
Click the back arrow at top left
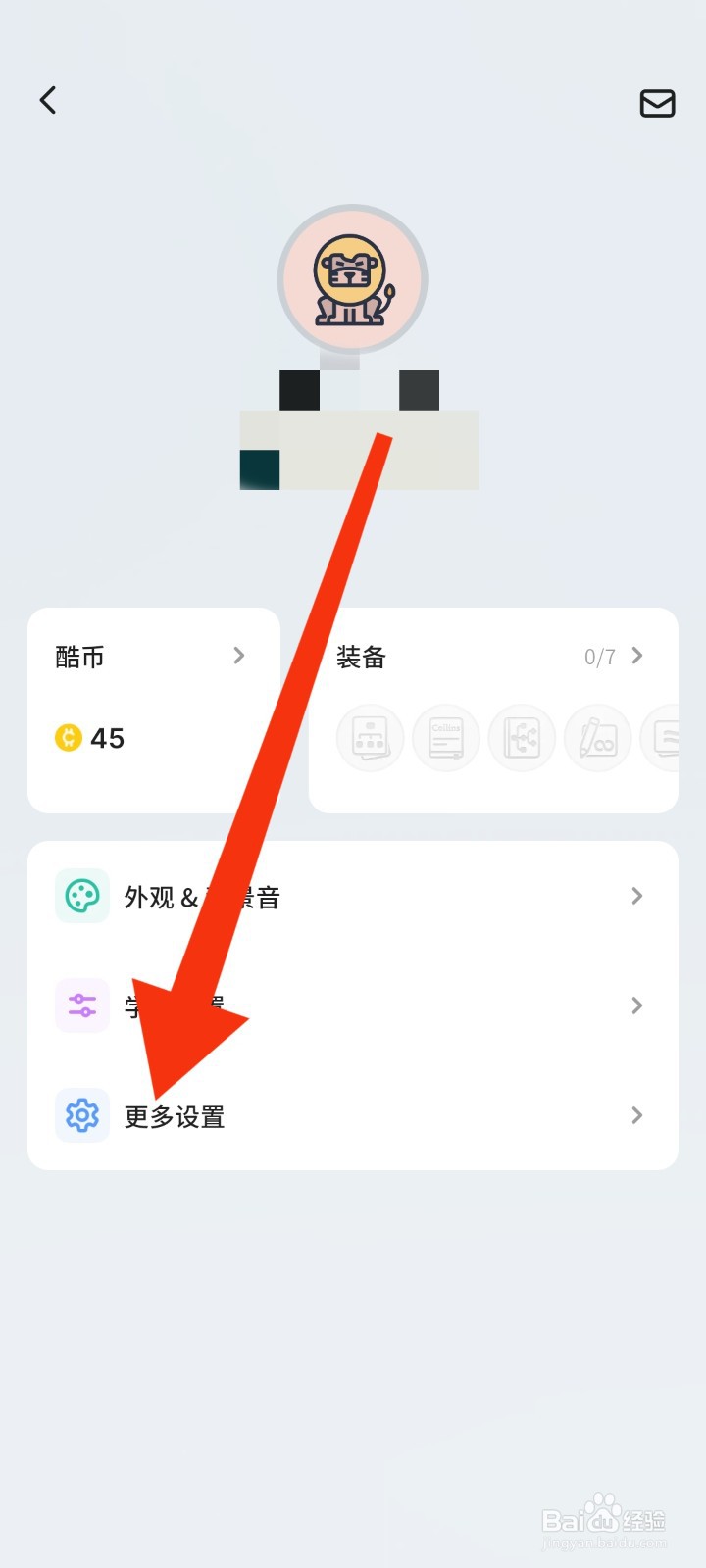coord(47,99)
